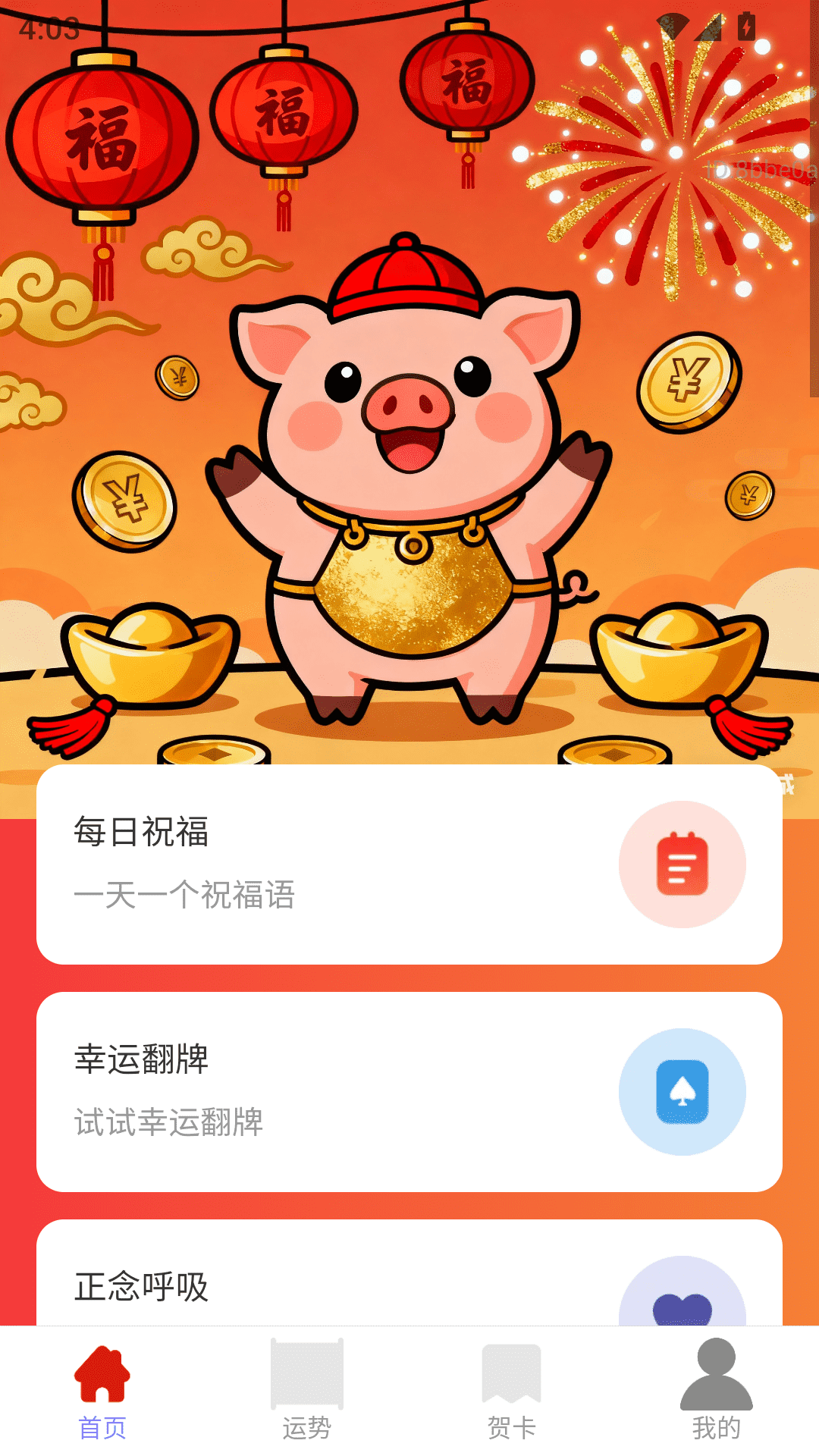Image resolution: width=819 pixels, height=1456 pixels.
Task: Tap the signal strength status icon
Action: click(708, 26)
